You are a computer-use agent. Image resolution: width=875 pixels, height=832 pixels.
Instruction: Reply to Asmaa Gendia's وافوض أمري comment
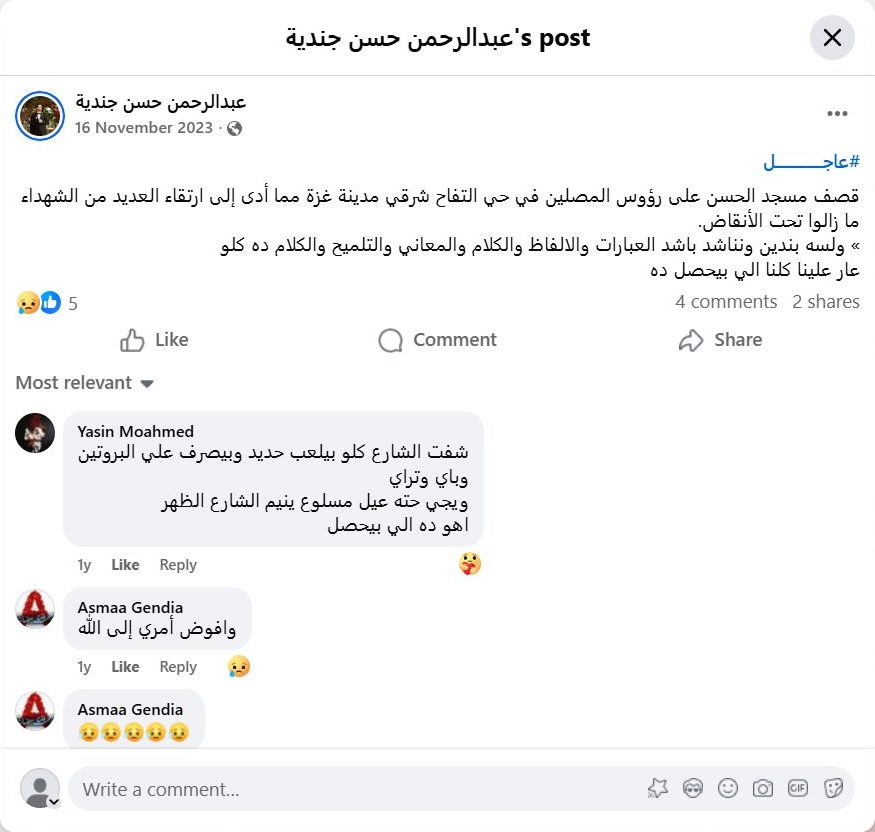click(x=178, y=667)
